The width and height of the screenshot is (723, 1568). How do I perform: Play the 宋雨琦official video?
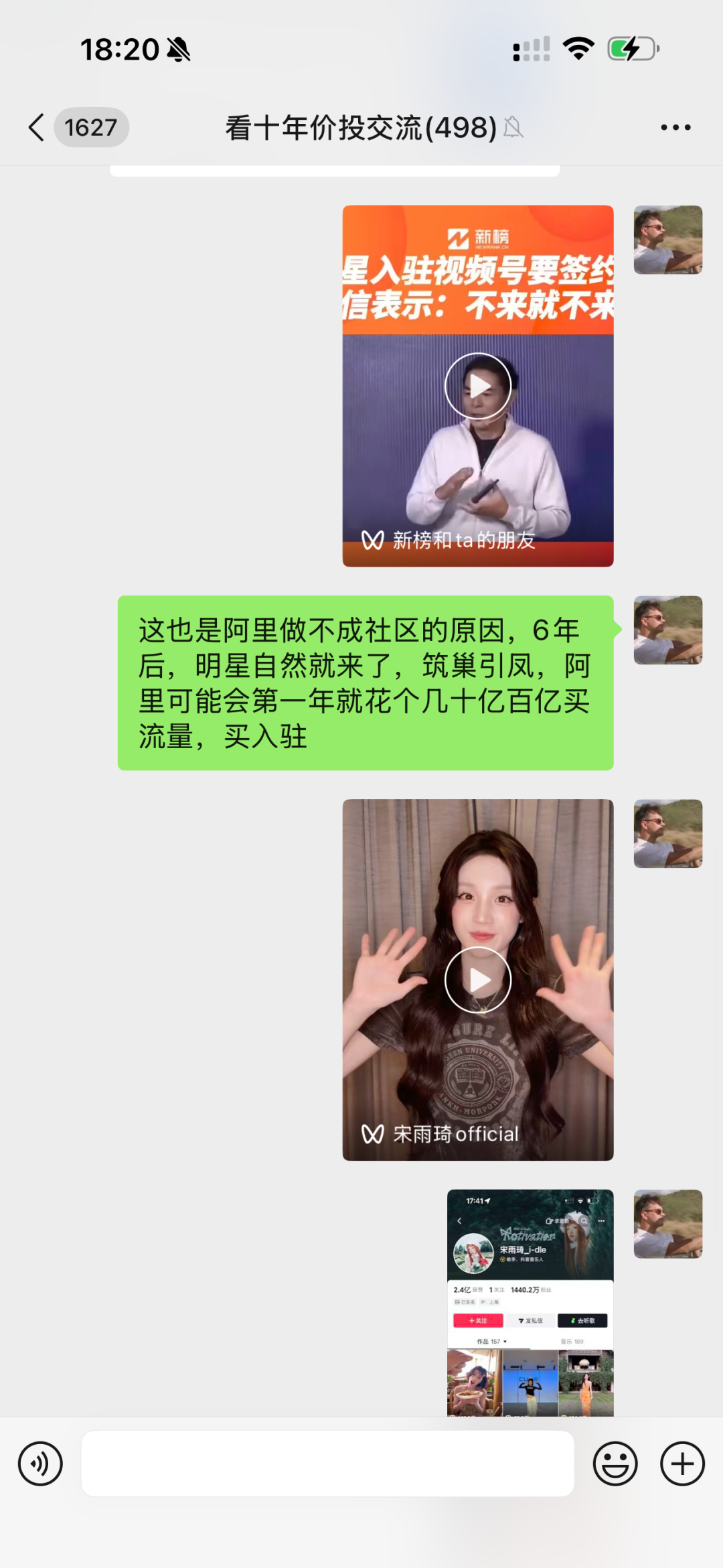[478, 980]
